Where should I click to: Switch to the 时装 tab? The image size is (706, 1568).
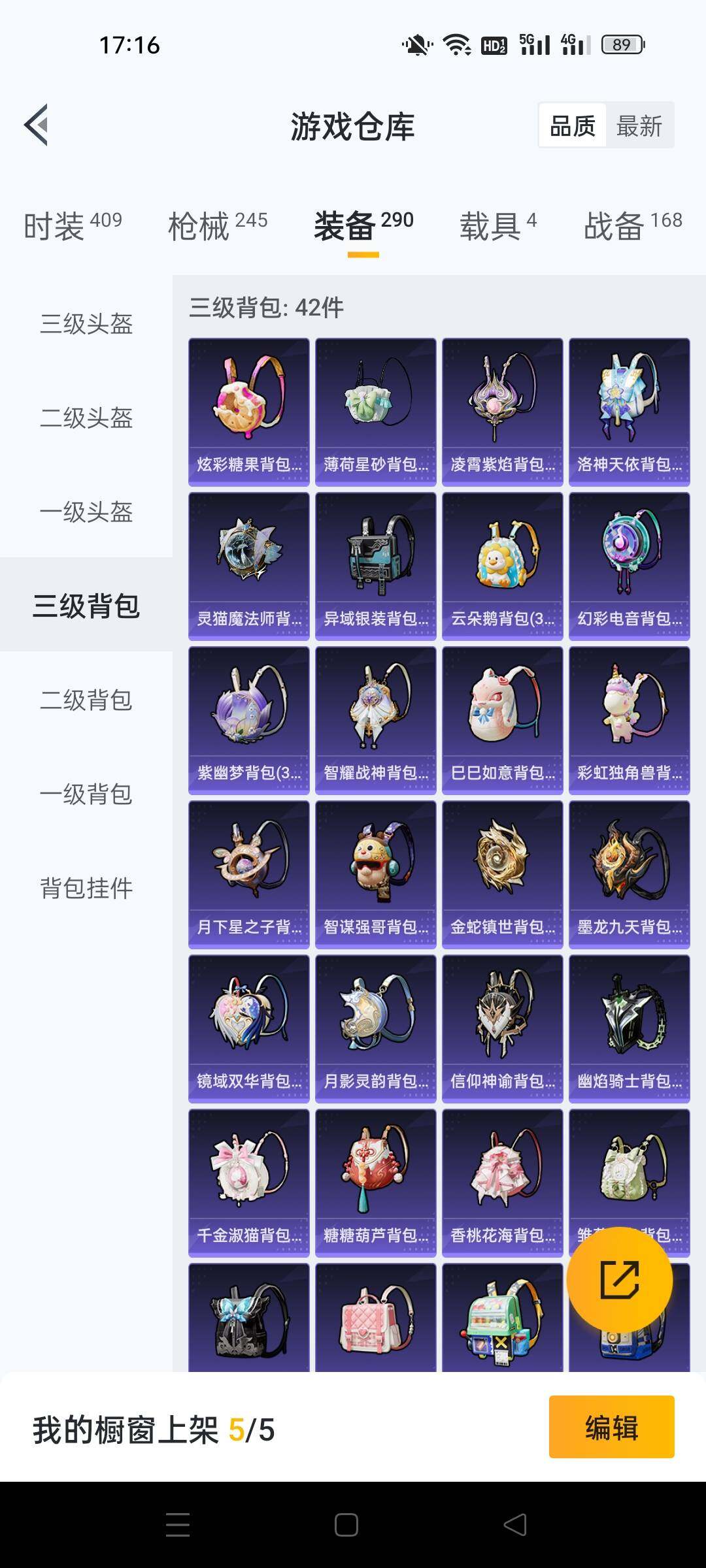click(x=73, y=226)
